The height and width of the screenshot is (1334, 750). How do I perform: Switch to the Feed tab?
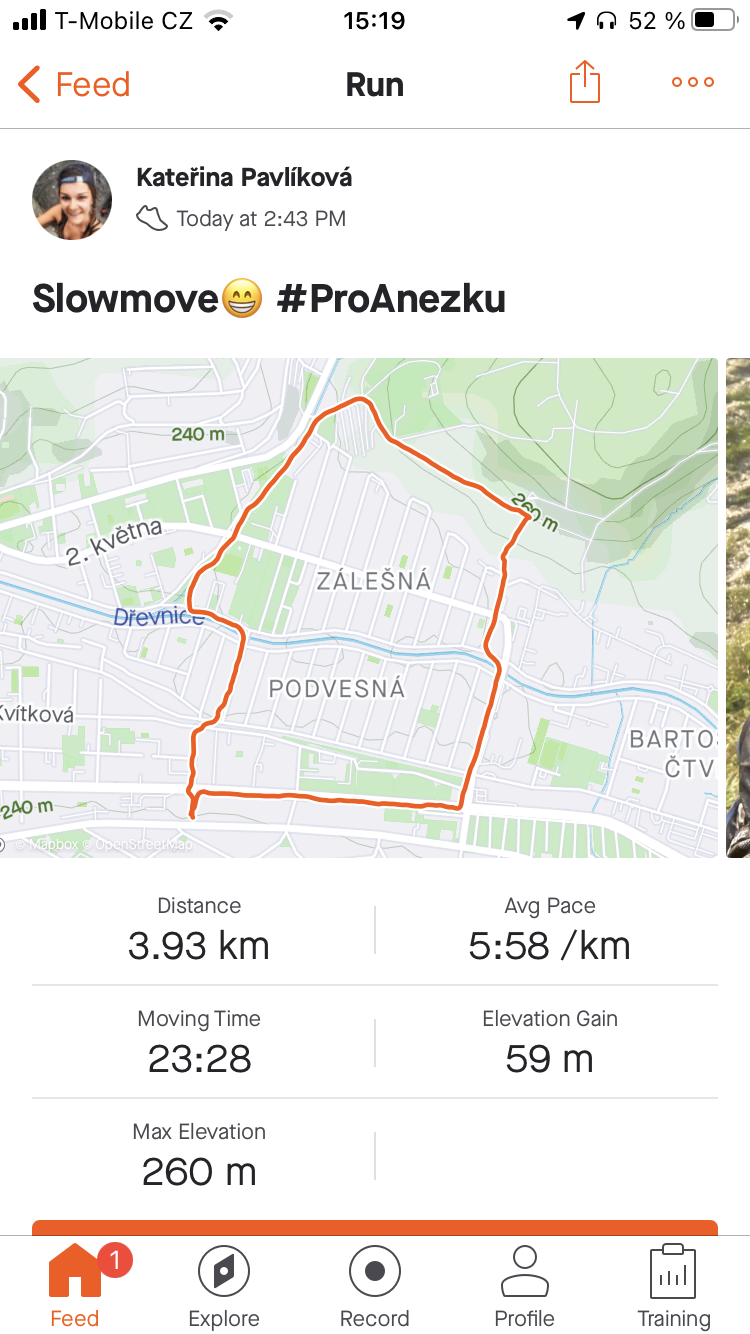pos(75,1286)
